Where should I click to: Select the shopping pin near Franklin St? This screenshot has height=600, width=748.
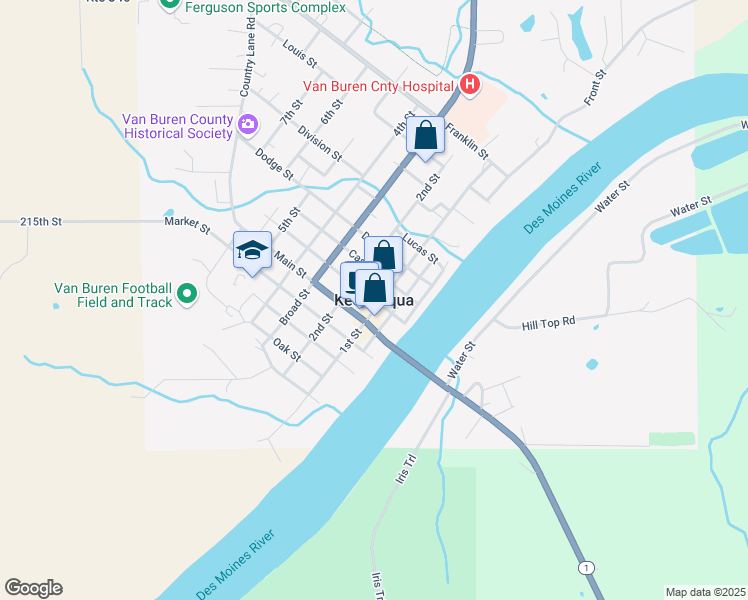coord(425,135)
